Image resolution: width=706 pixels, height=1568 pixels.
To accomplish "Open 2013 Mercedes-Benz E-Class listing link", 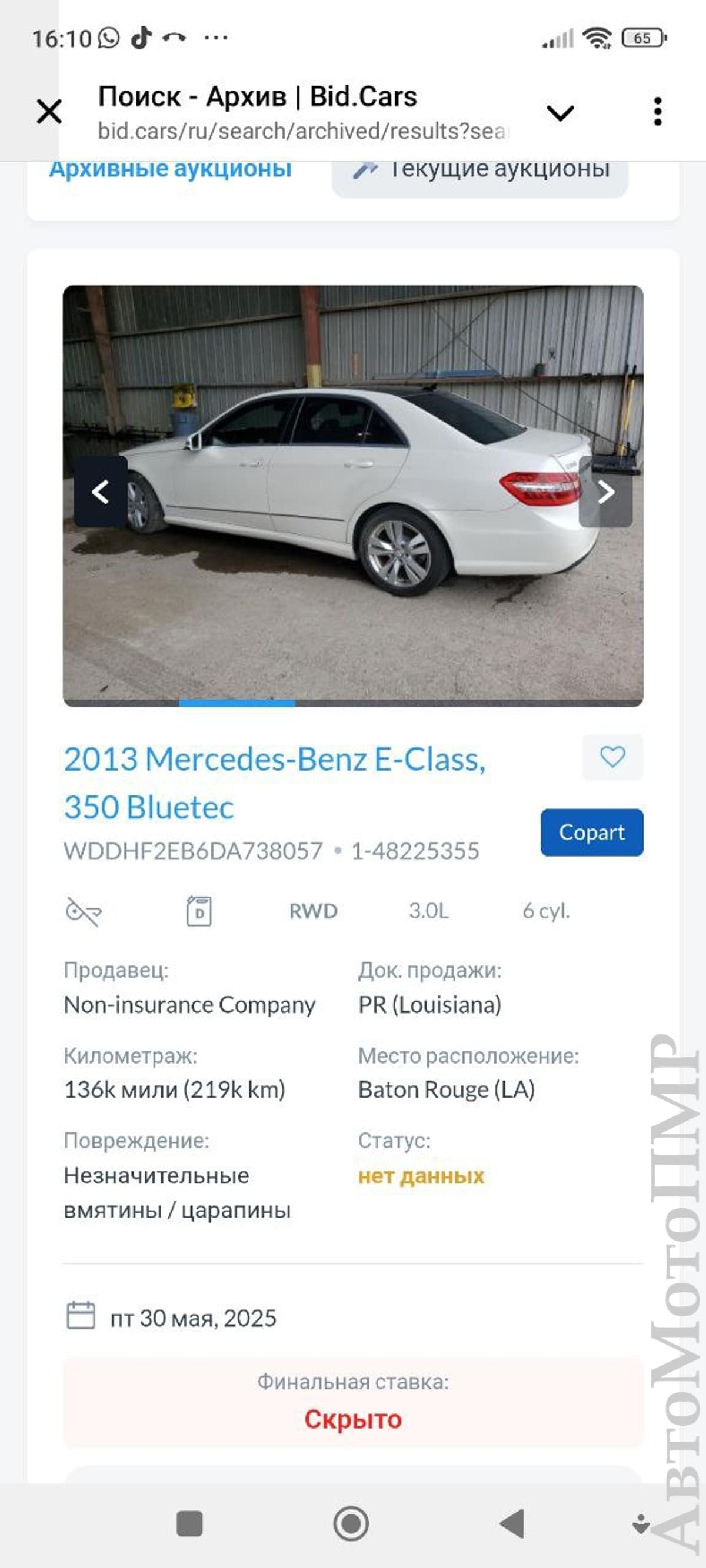I will 275,783.
